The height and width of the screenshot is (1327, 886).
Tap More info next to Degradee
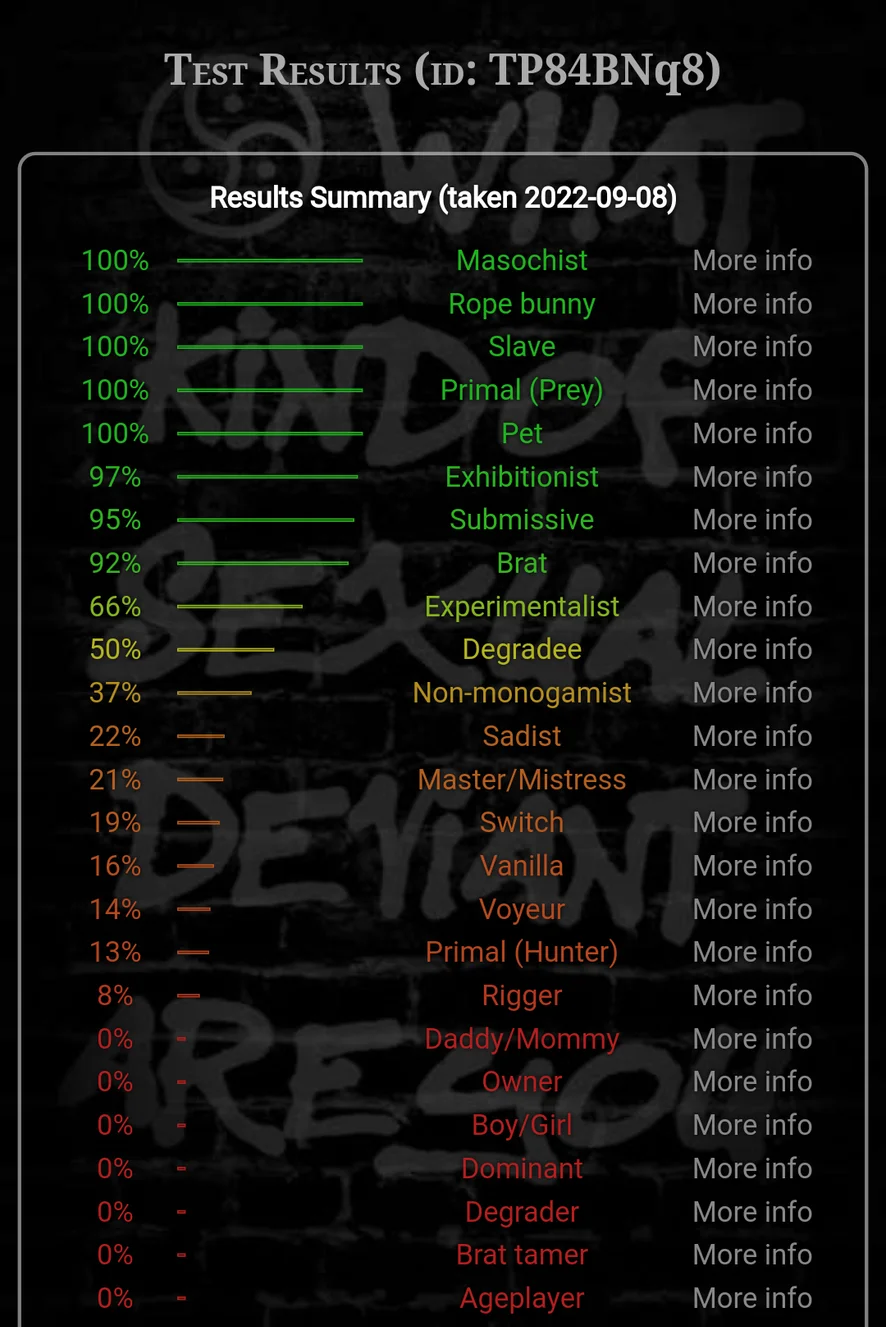point(752,650)
